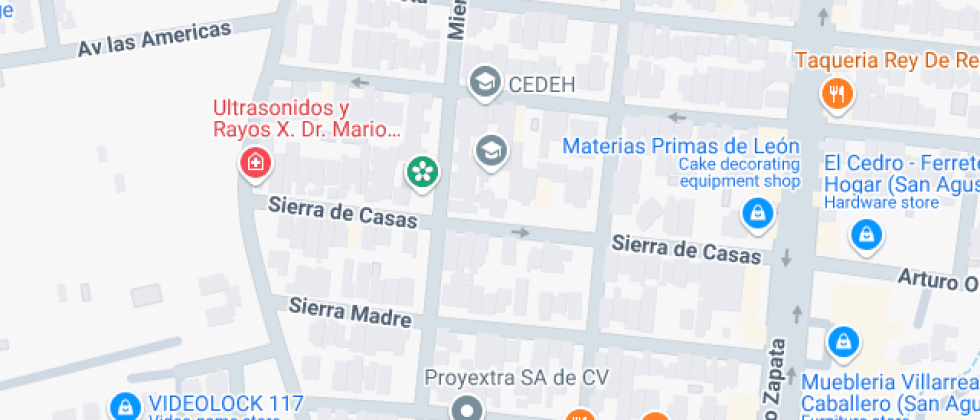Viewport: 980px width, 420px height.
Task: Open the Muebleria Villarreal Caballero marker
Action: click(845, 342)
